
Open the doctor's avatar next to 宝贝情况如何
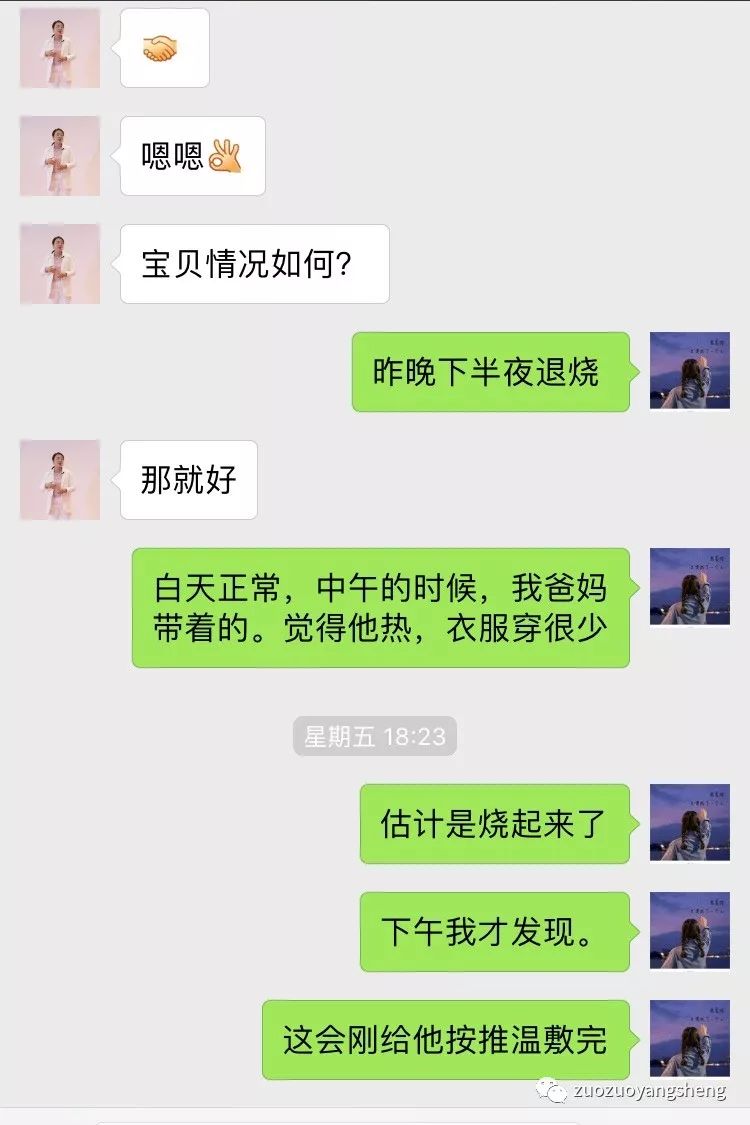59,263
